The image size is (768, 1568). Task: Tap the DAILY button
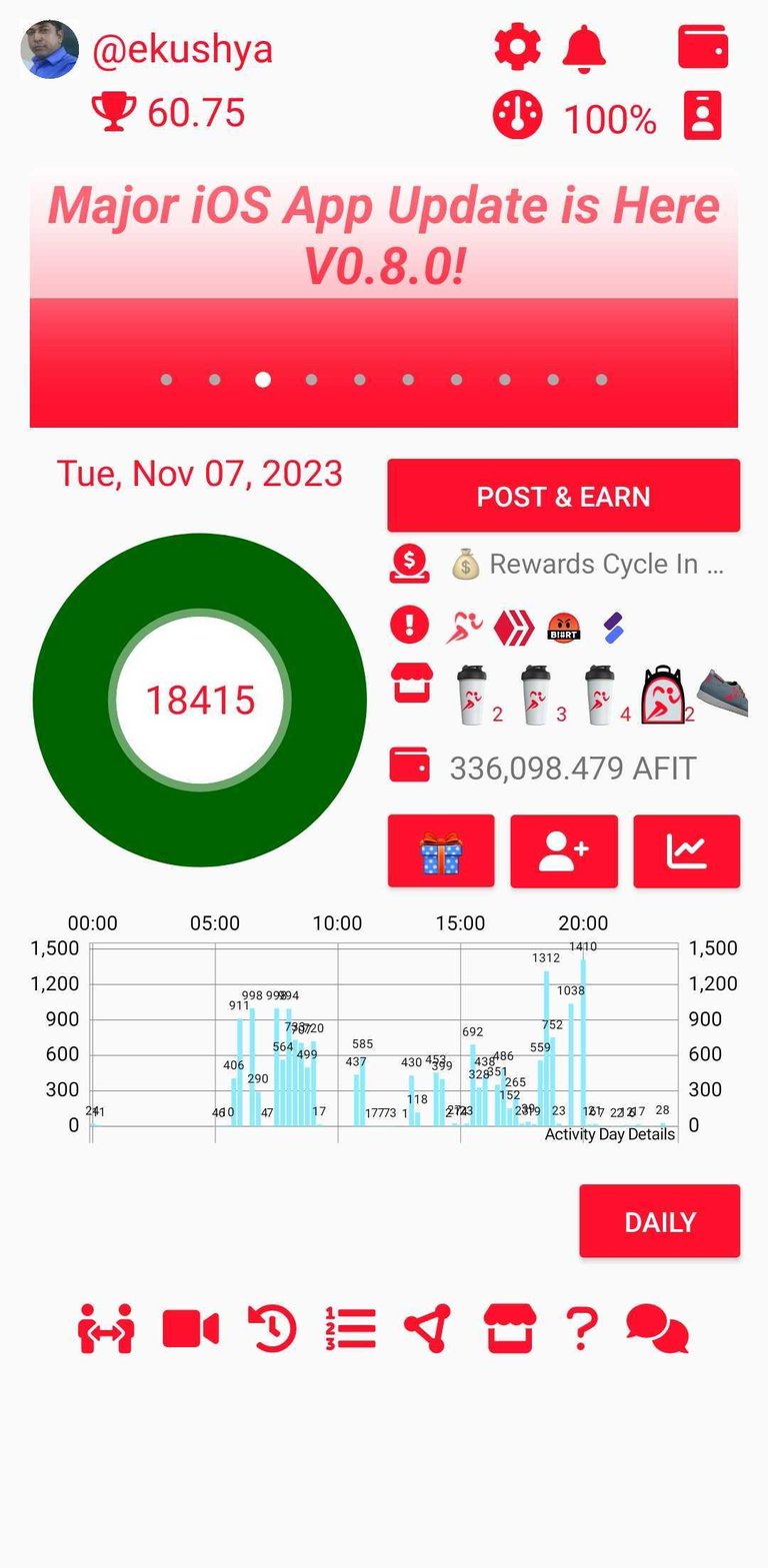[659, 1221]
